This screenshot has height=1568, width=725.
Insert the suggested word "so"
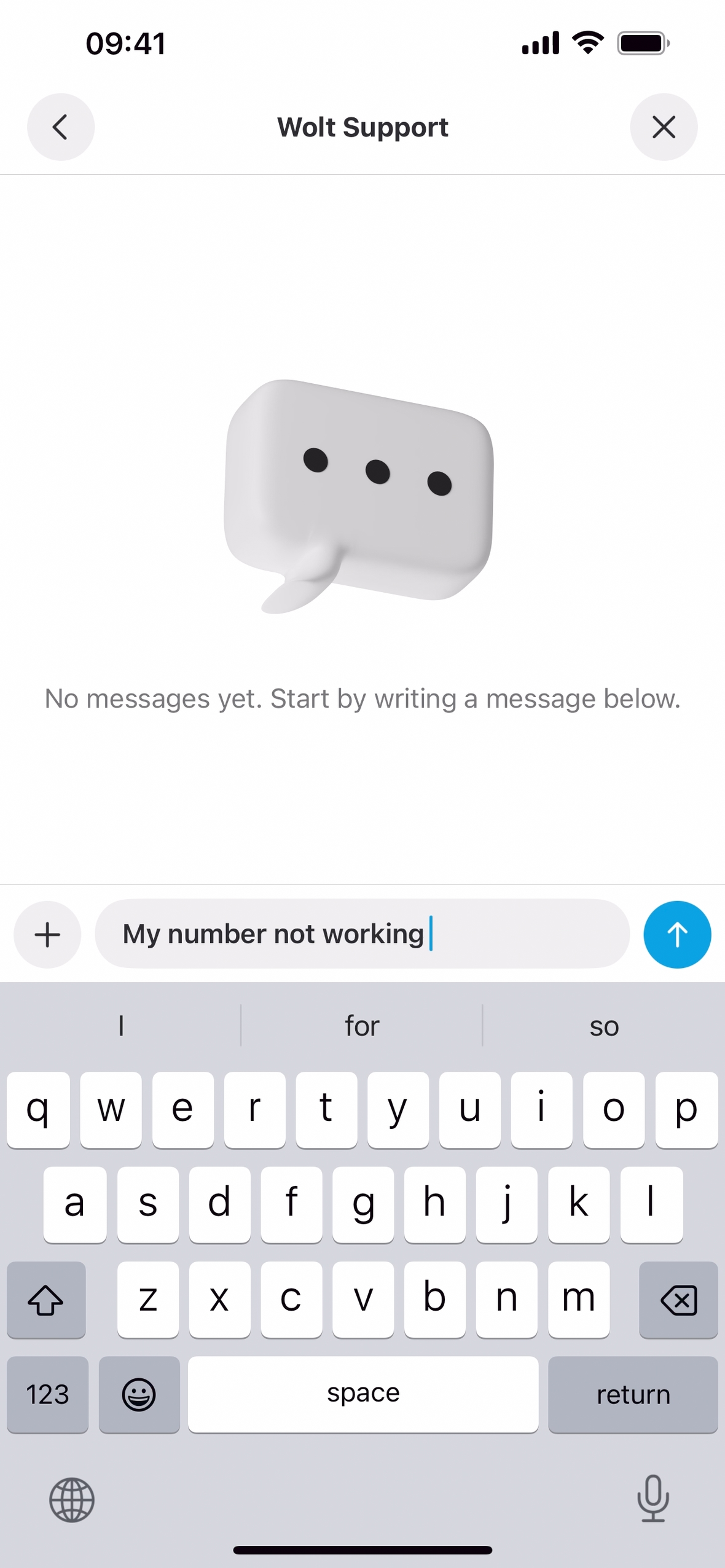point(604,1026)
